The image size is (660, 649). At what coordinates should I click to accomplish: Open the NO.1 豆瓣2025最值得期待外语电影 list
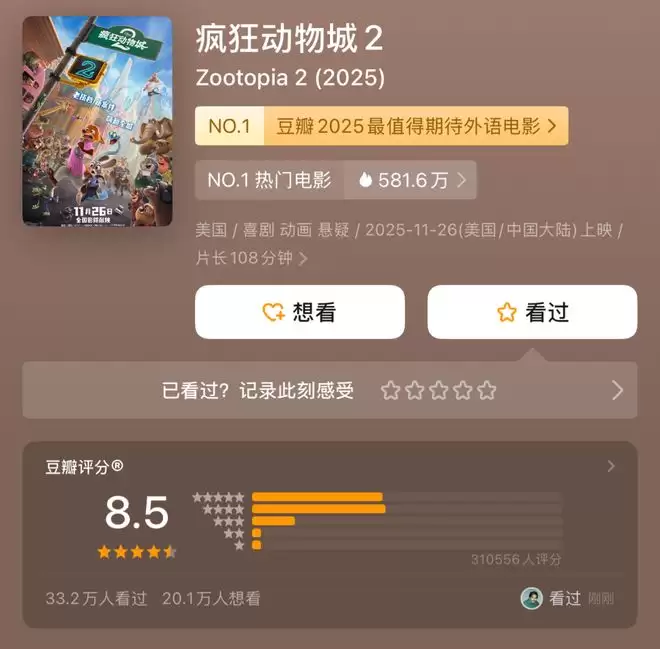(381, 126)
